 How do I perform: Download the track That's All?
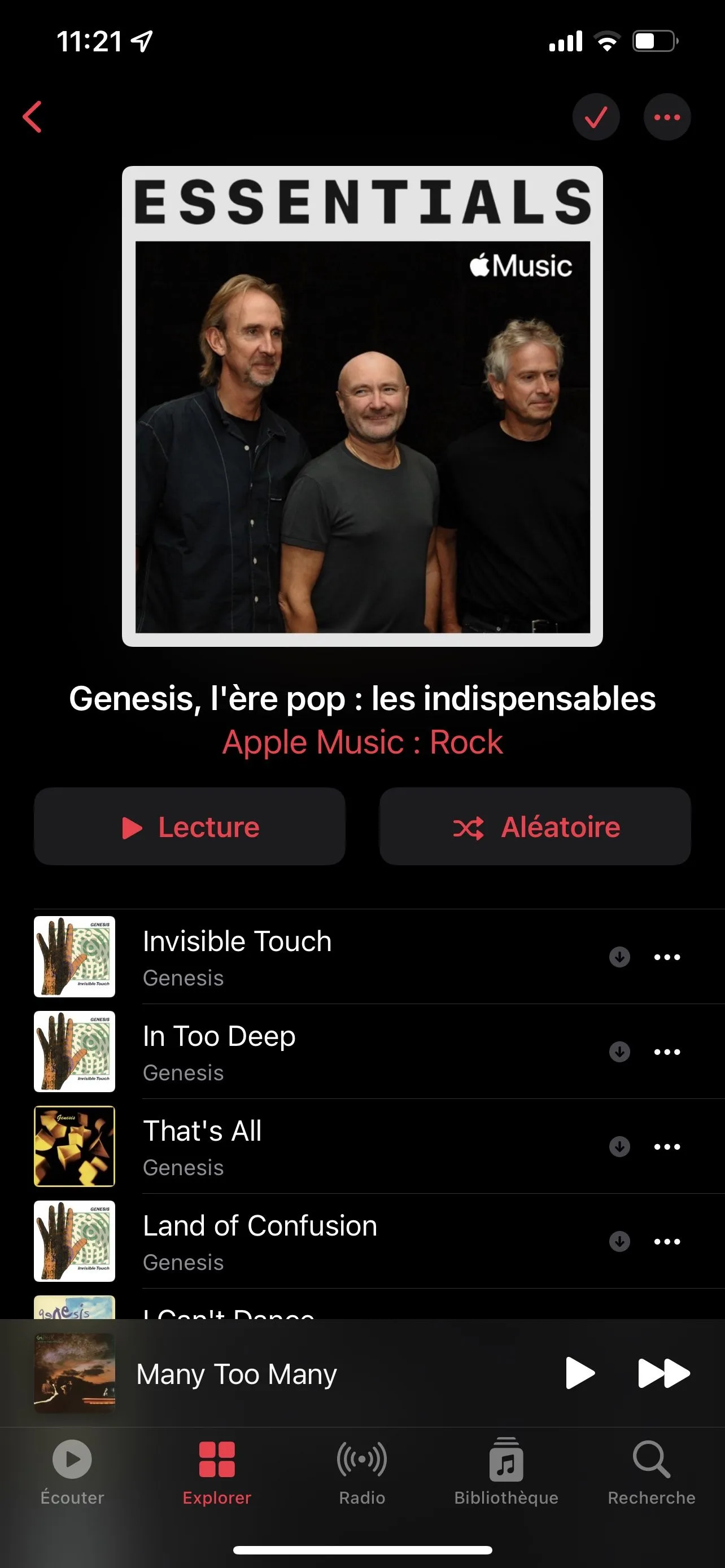pyautogui.click(x=619, y=1147)
